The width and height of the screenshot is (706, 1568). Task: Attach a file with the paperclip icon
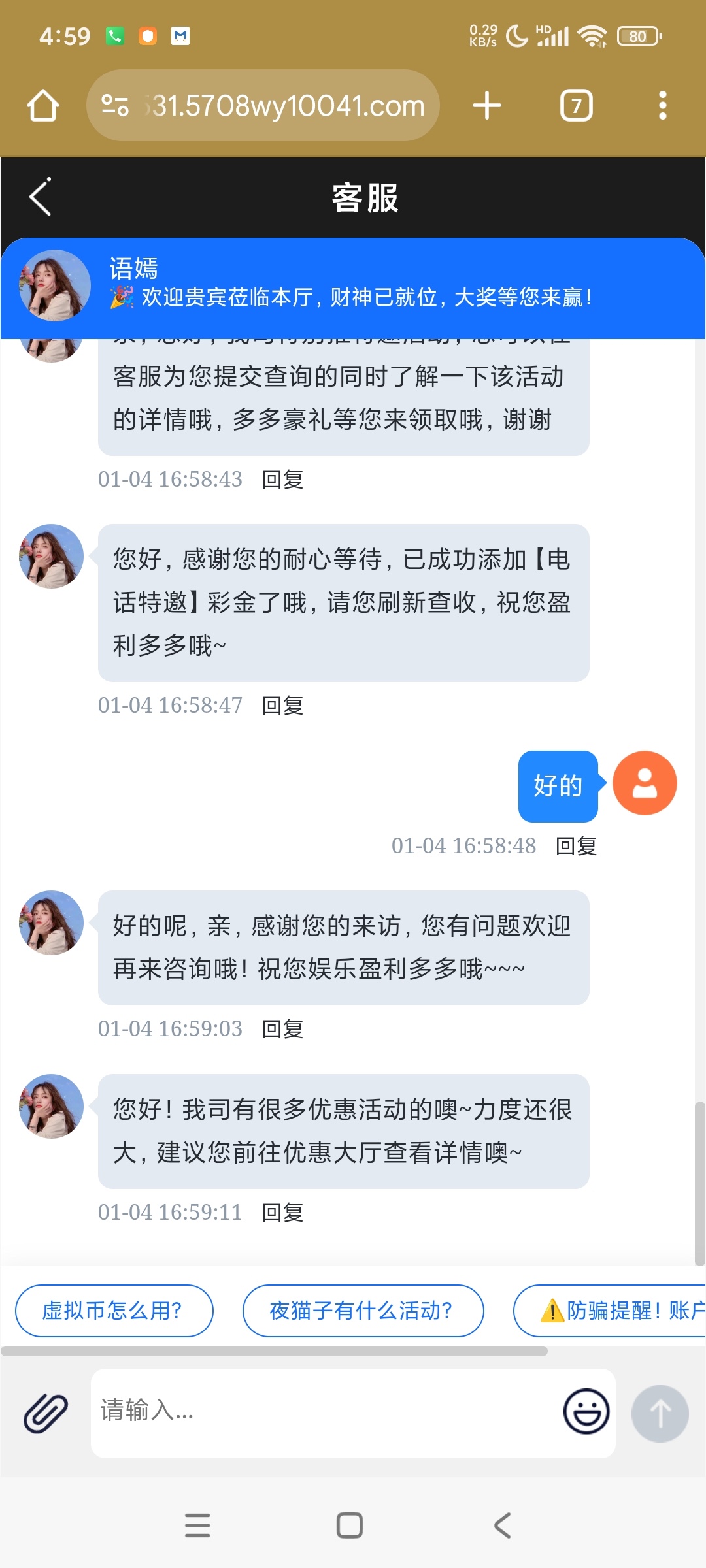46,1413
